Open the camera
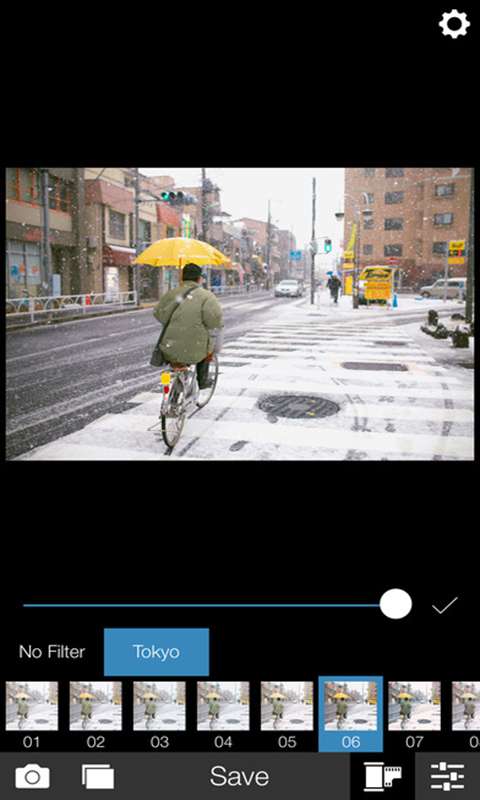Image resolution: width=480 pixels, height=800 pixels. pos(32,777)
